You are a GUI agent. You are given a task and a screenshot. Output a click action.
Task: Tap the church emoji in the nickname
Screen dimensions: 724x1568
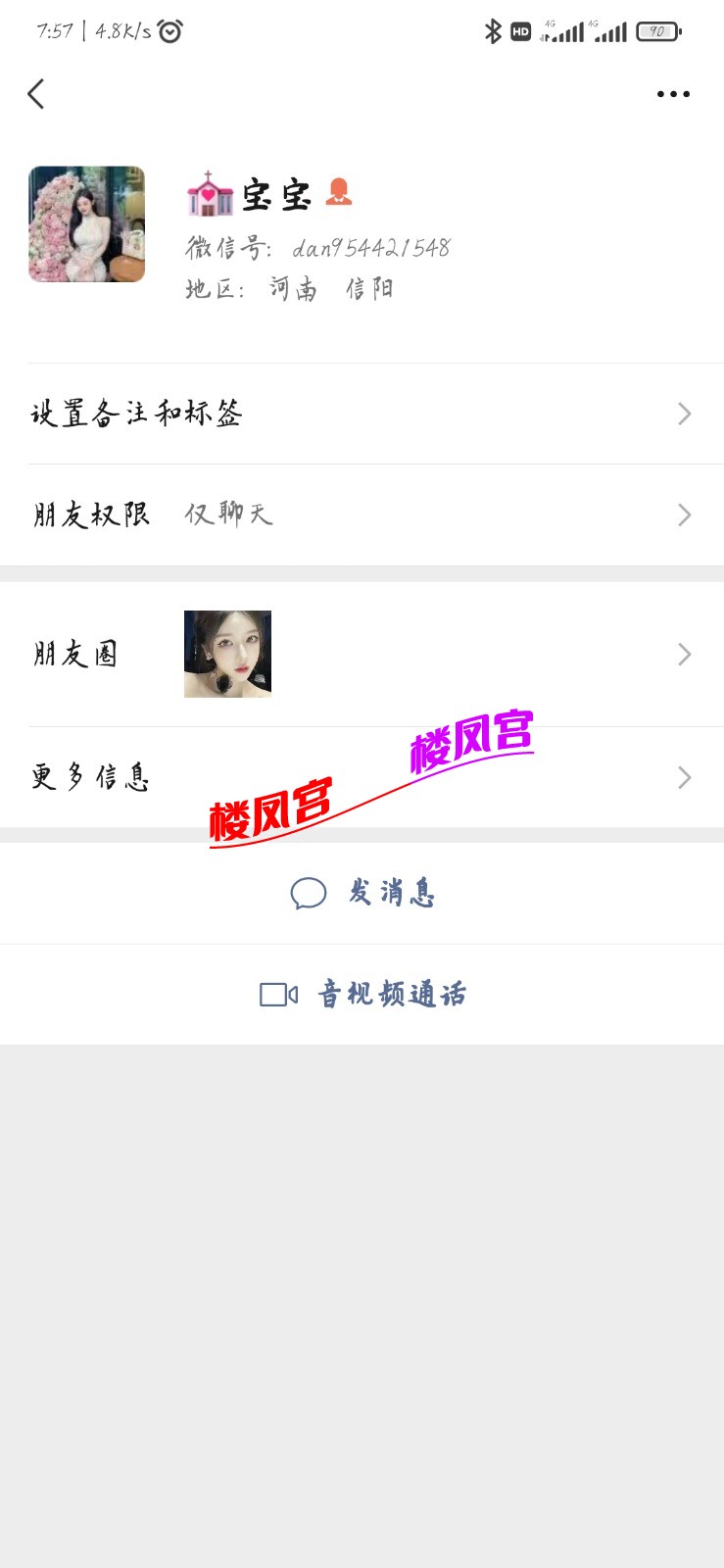click(207, 192)
